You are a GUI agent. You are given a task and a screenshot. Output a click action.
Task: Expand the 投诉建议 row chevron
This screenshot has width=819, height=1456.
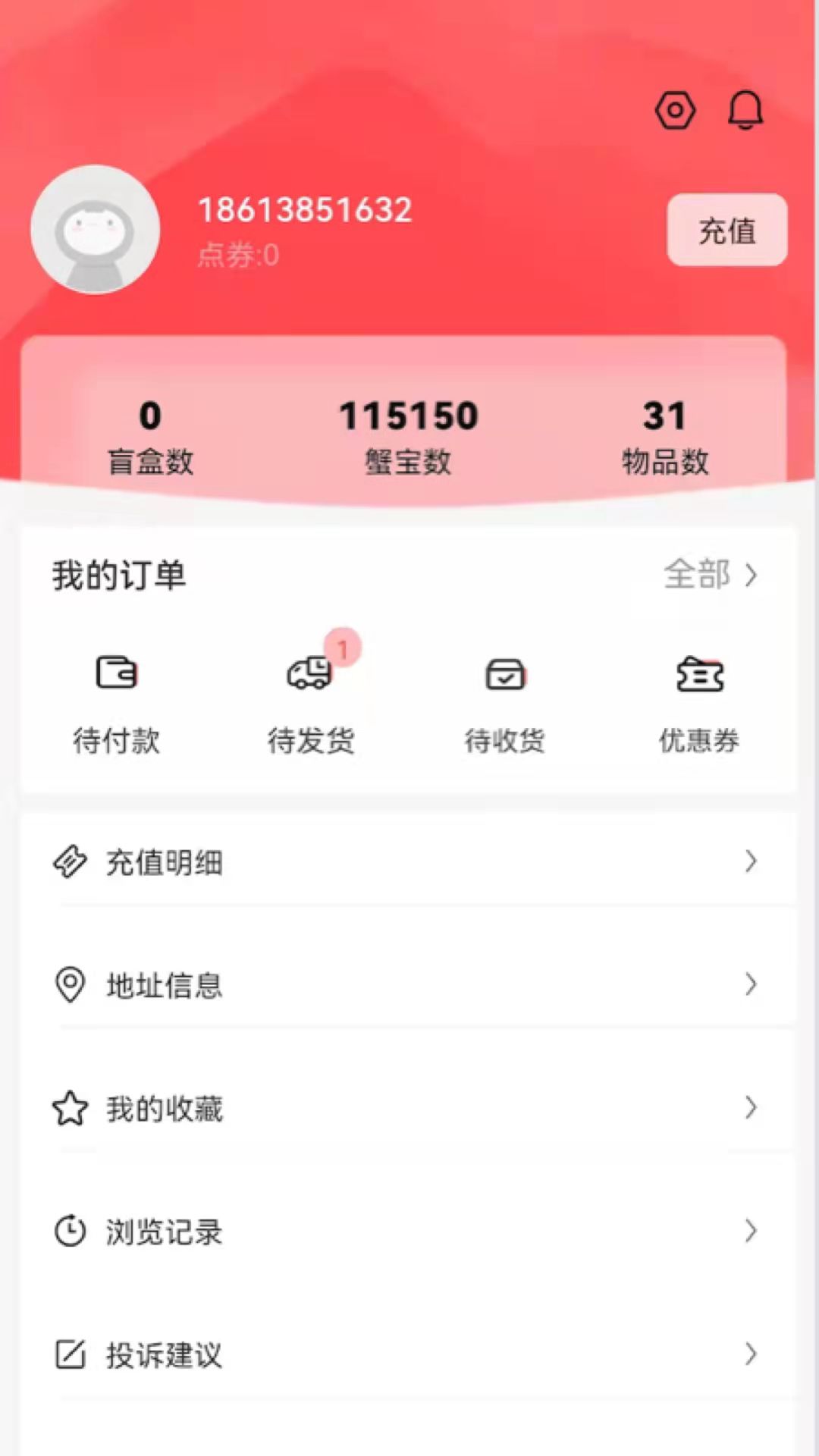coord(752,1355)
